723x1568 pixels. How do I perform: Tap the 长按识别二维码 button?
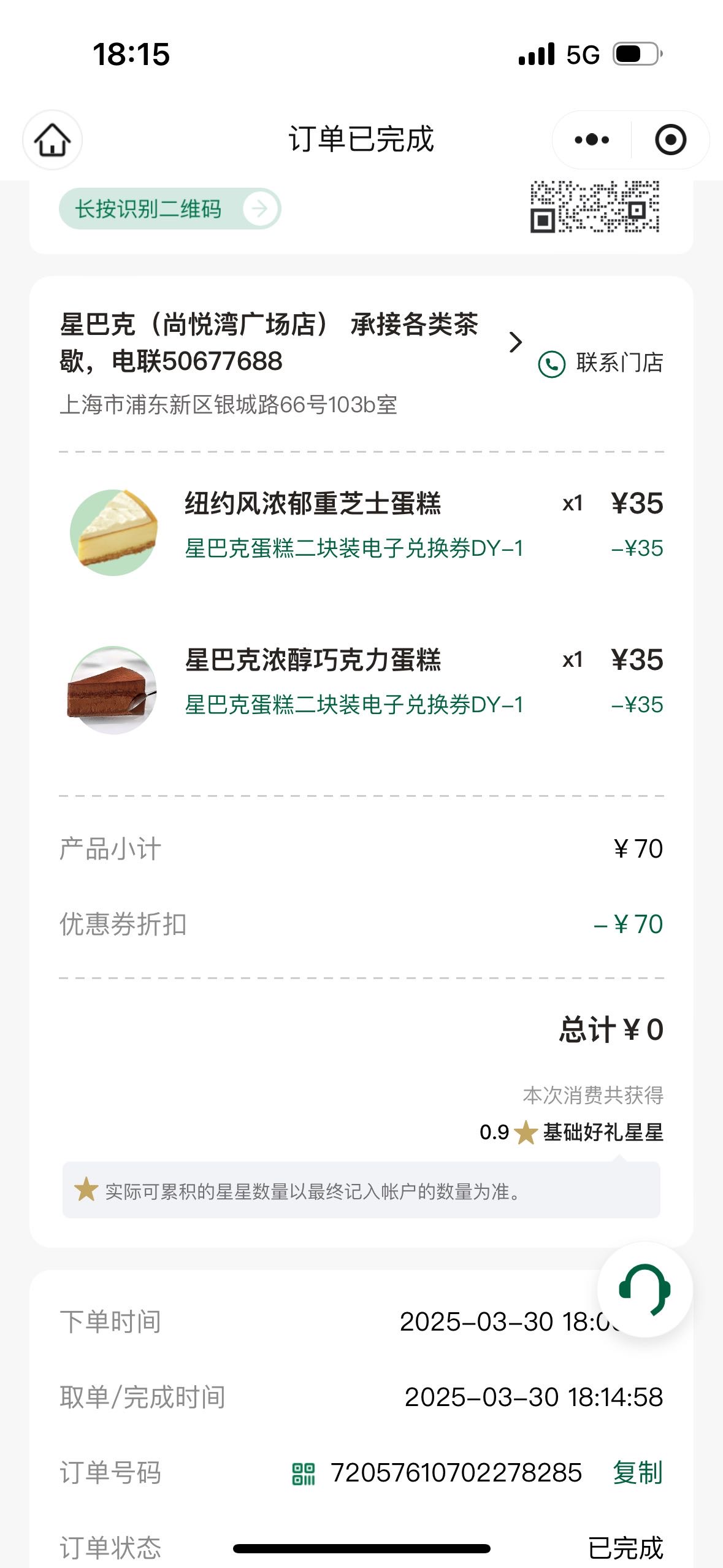(170, 209)
